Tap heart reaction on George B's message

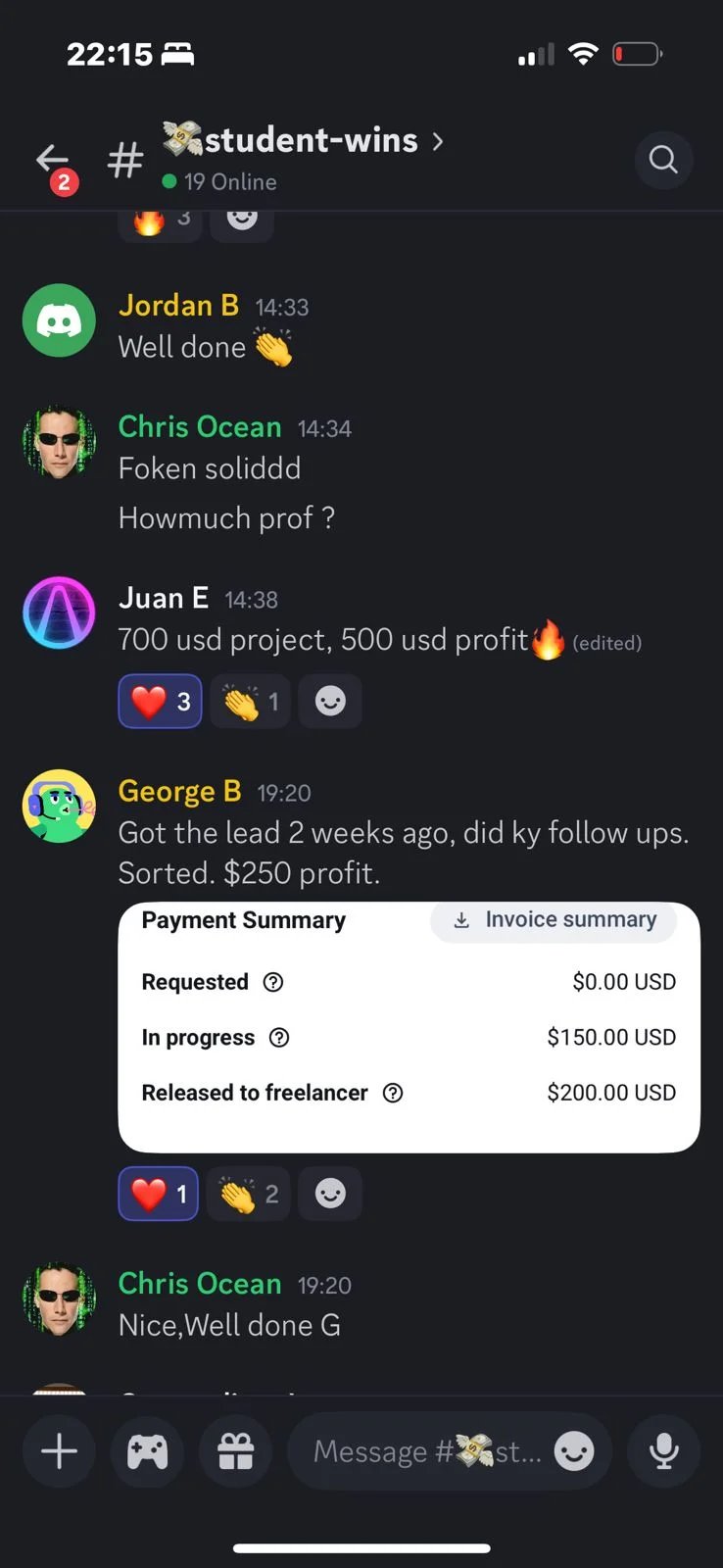(159, 1194)
